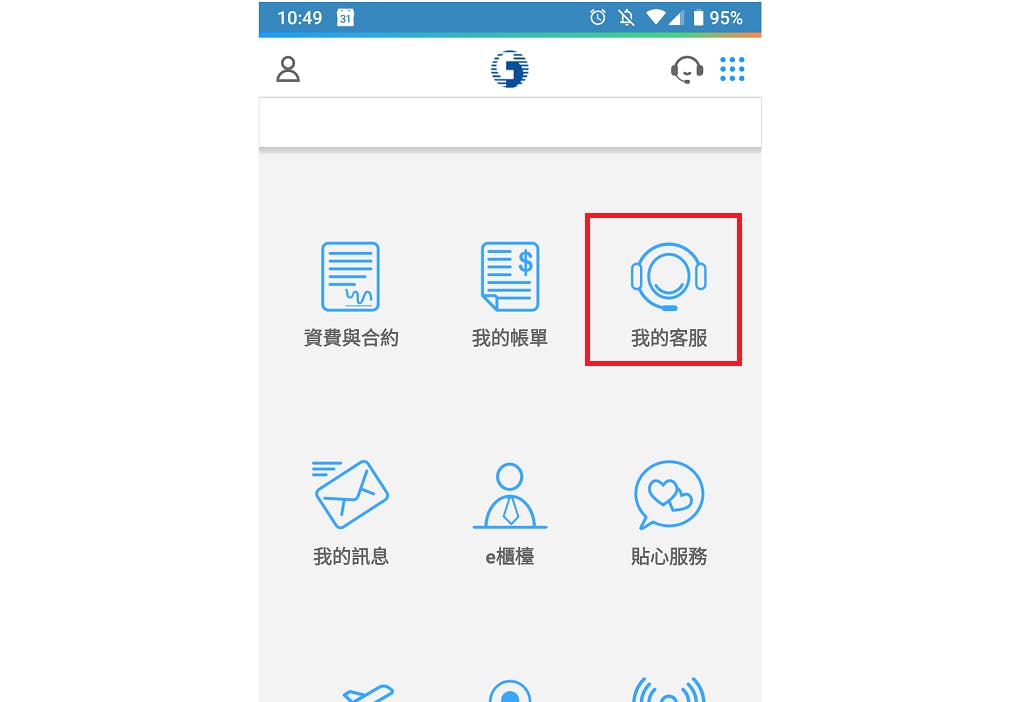The width and height of the screenshot is (1024, 702).
Task: Open 我的客服
Action: [669, 292]
